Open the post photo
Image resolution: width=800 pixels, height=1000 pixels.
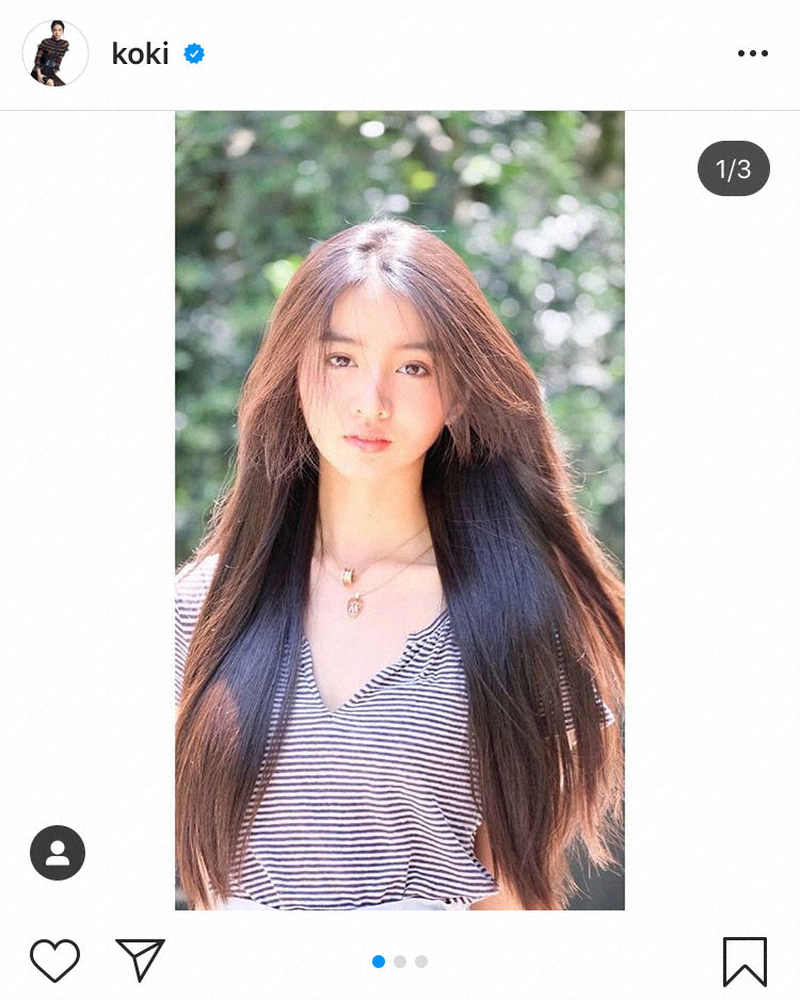pyautogui.click(x=400, y=510)
